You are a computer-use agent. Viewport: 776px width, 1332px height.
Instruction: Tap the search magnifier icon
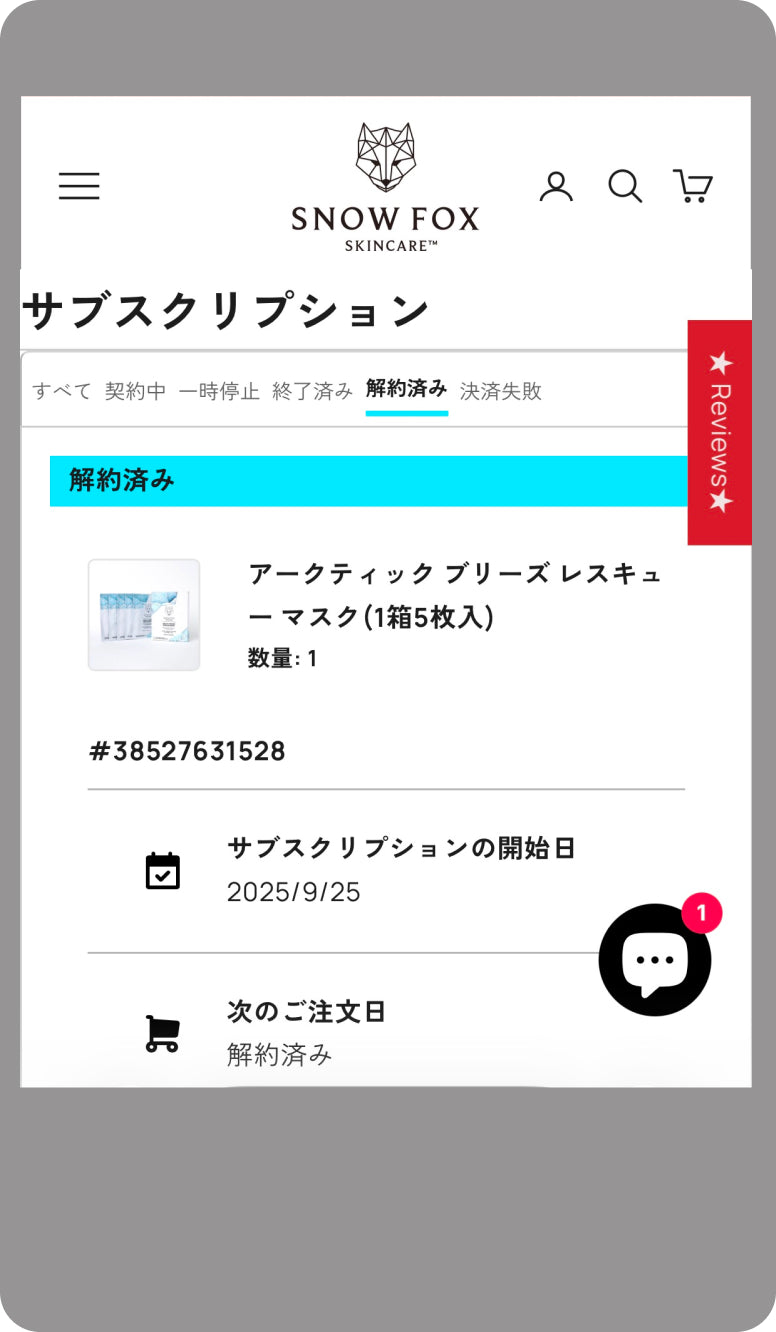coord(625,186)
